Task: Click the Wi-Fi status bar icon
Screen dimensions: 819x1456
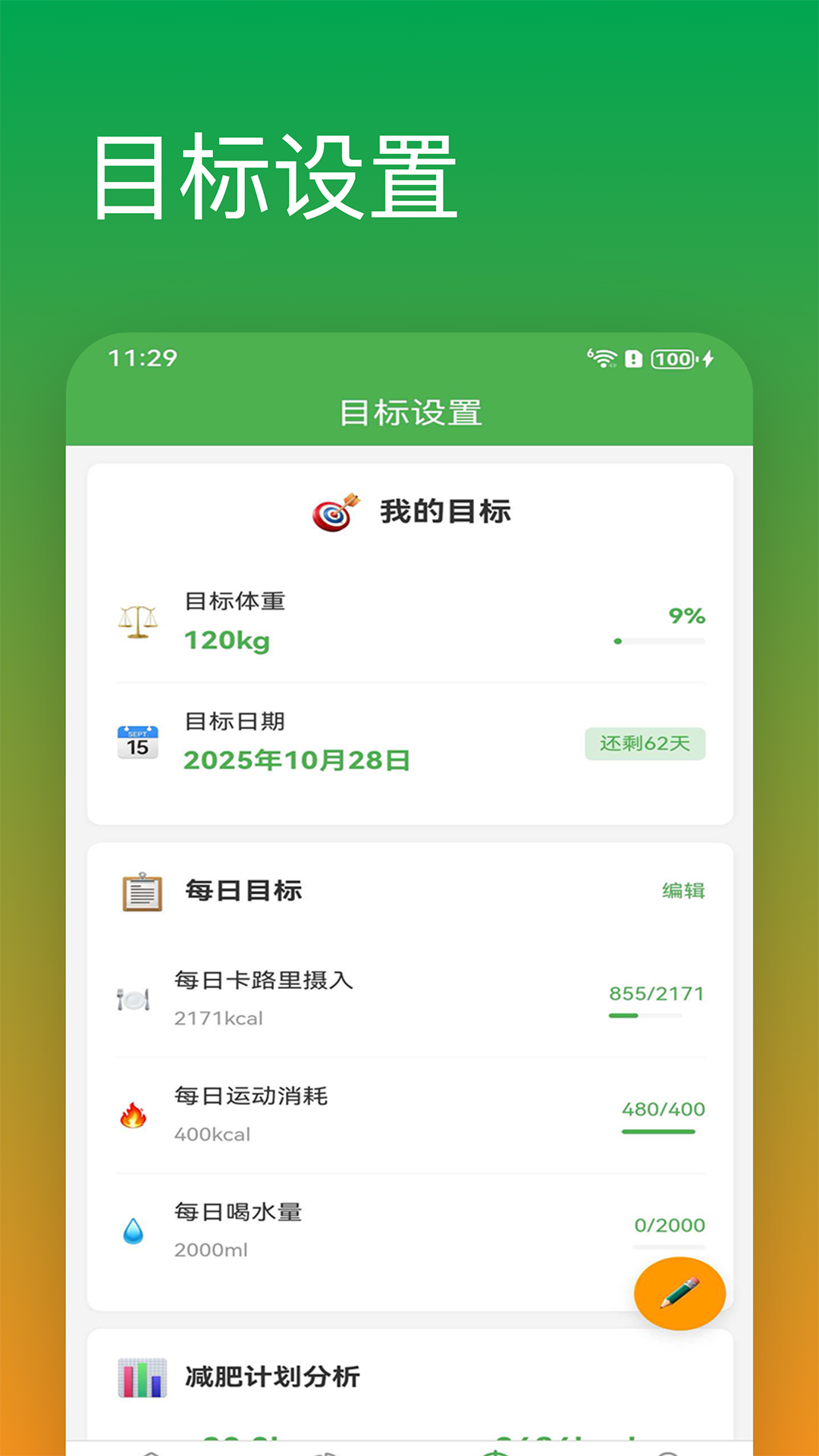Action: [x=601, y=360]
